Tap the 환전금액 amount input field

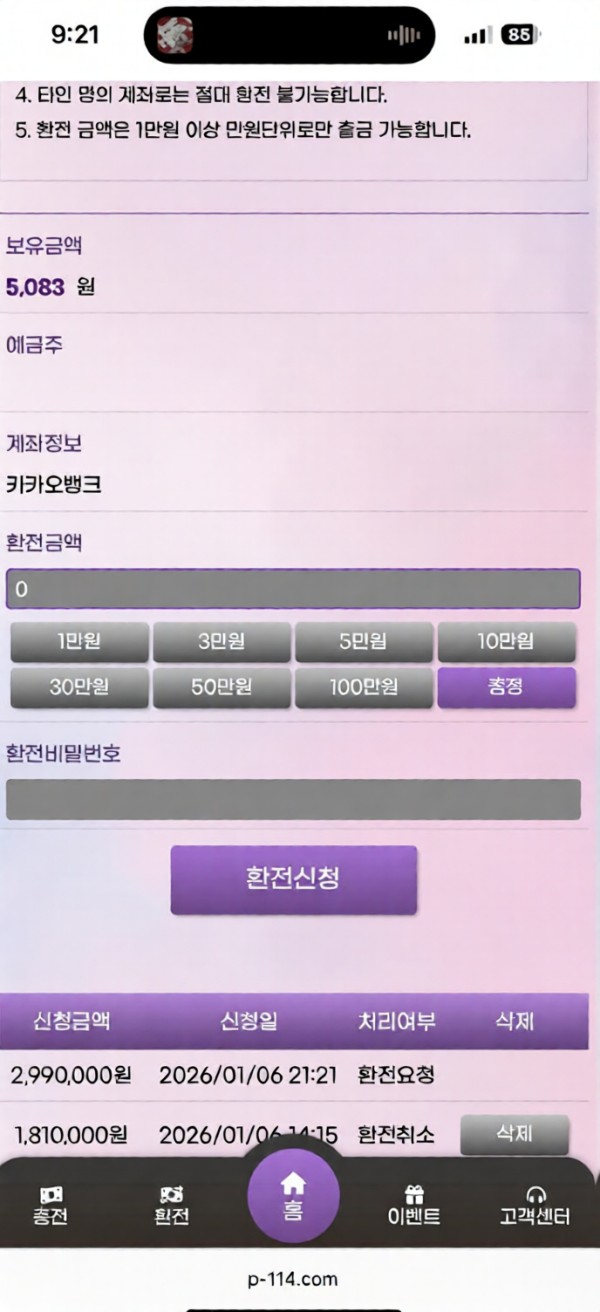click(x=292, y=589)
